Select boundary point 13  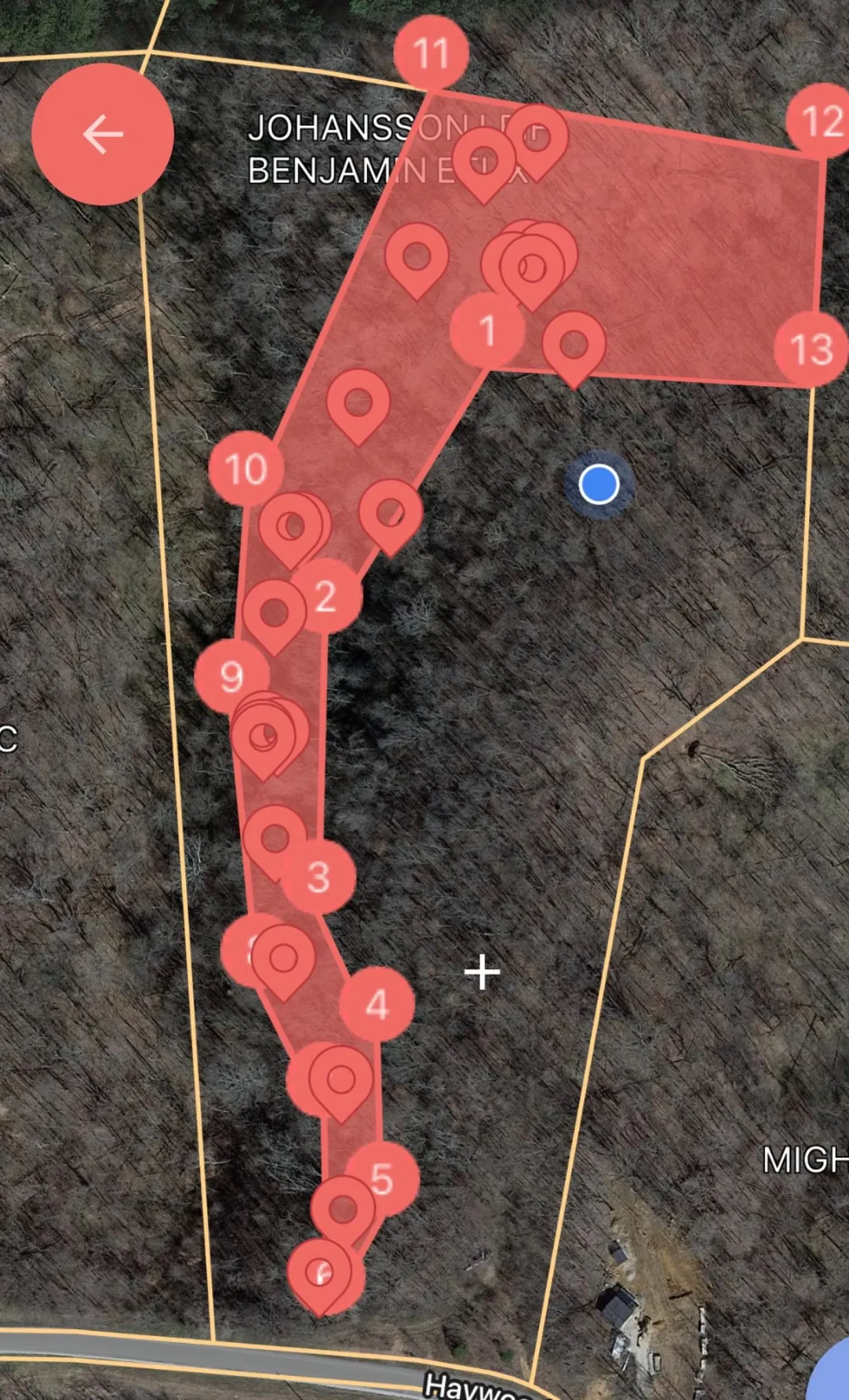point(810,348)
